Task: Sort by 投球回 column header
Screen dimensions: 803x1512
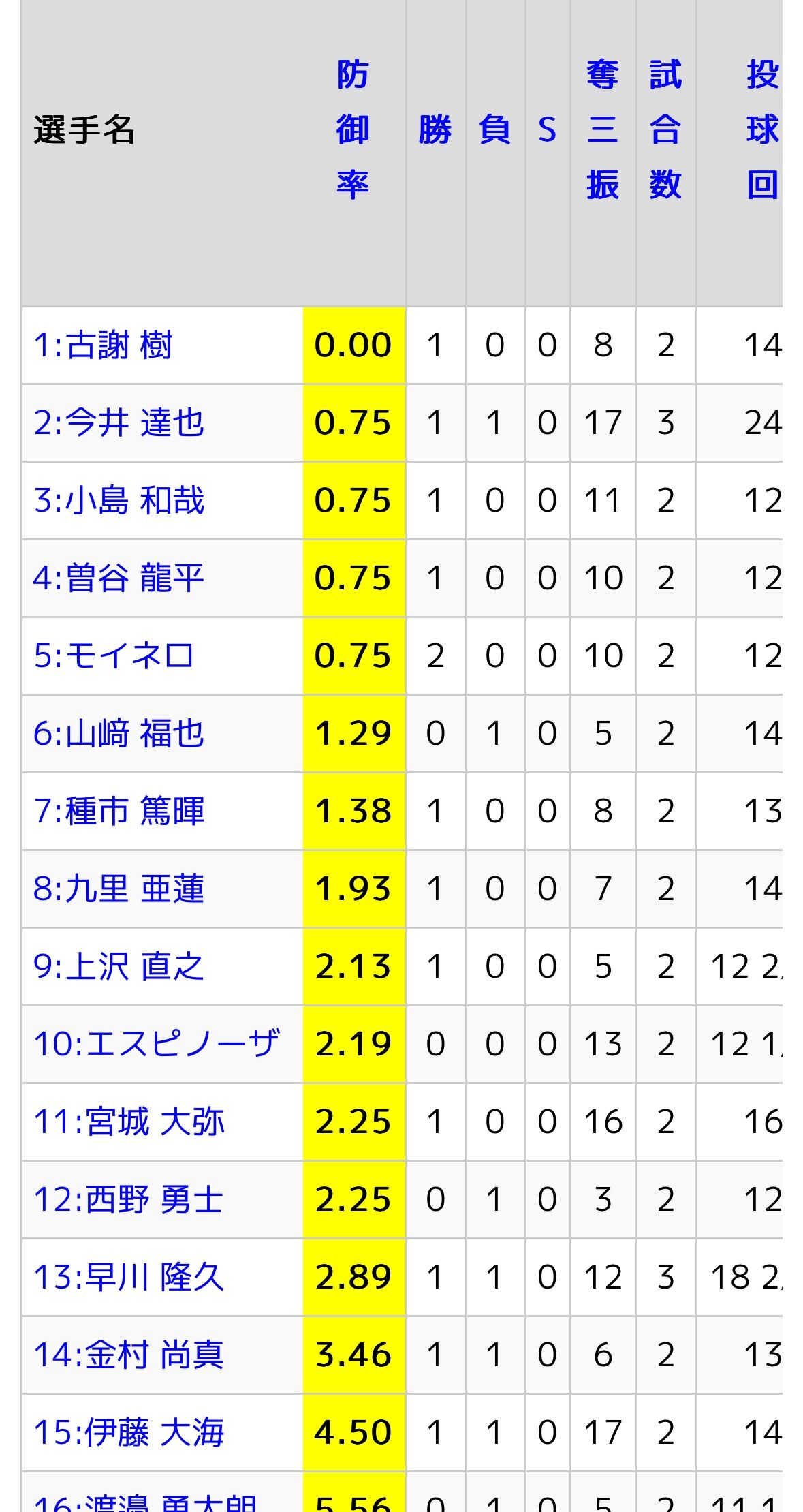Action: [762, 129]
